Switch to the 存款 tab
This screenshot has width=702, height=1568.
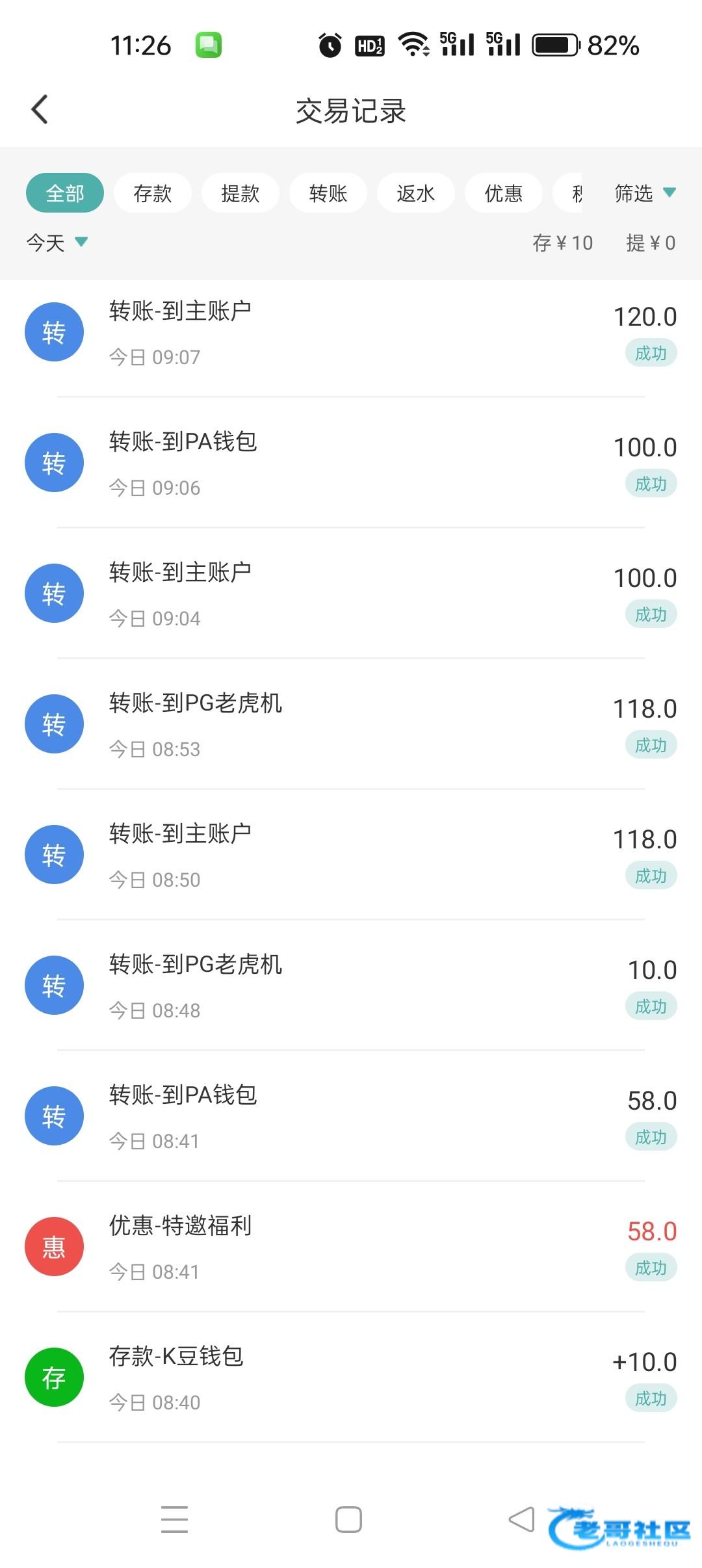point(153,193)
